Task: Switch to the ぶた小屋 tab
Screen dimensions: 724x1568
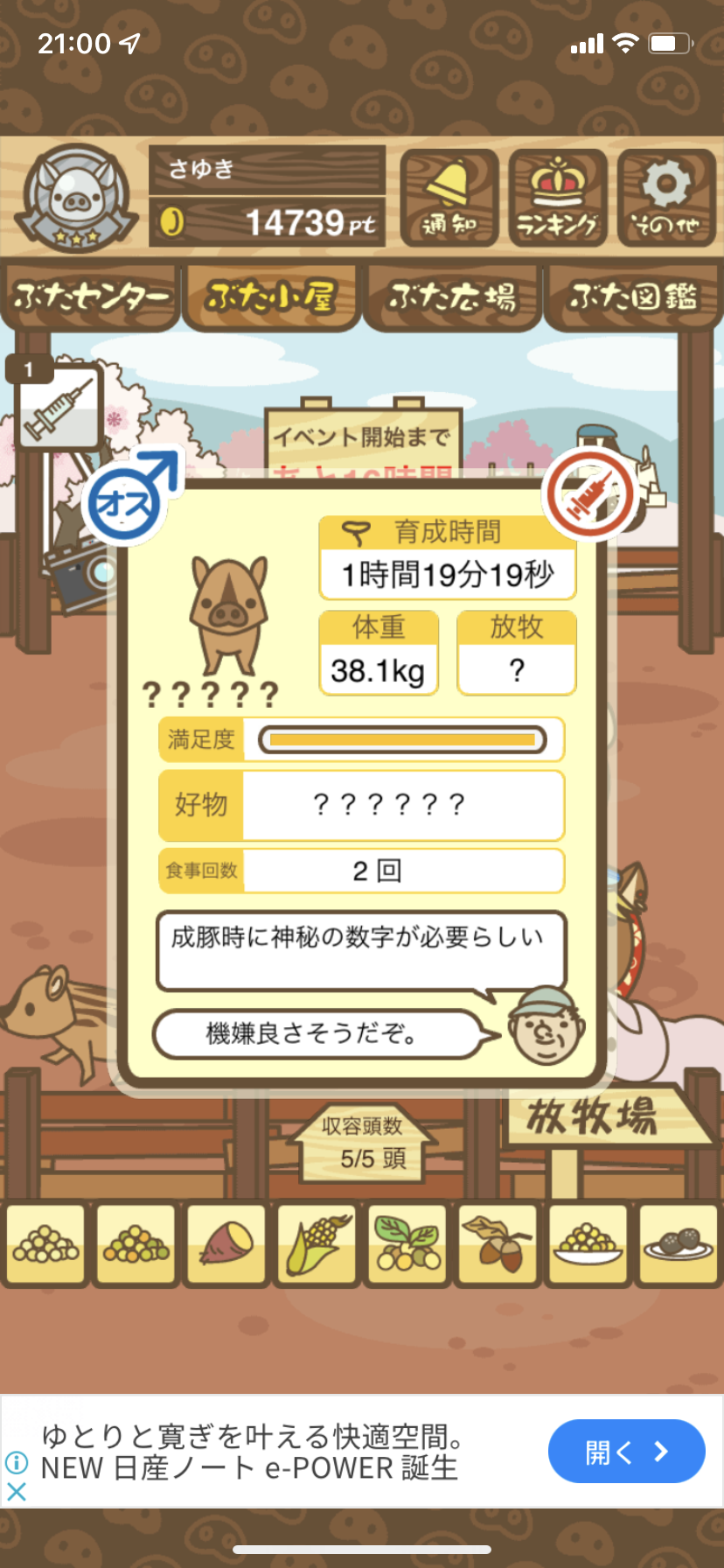Action: point(271,297)
